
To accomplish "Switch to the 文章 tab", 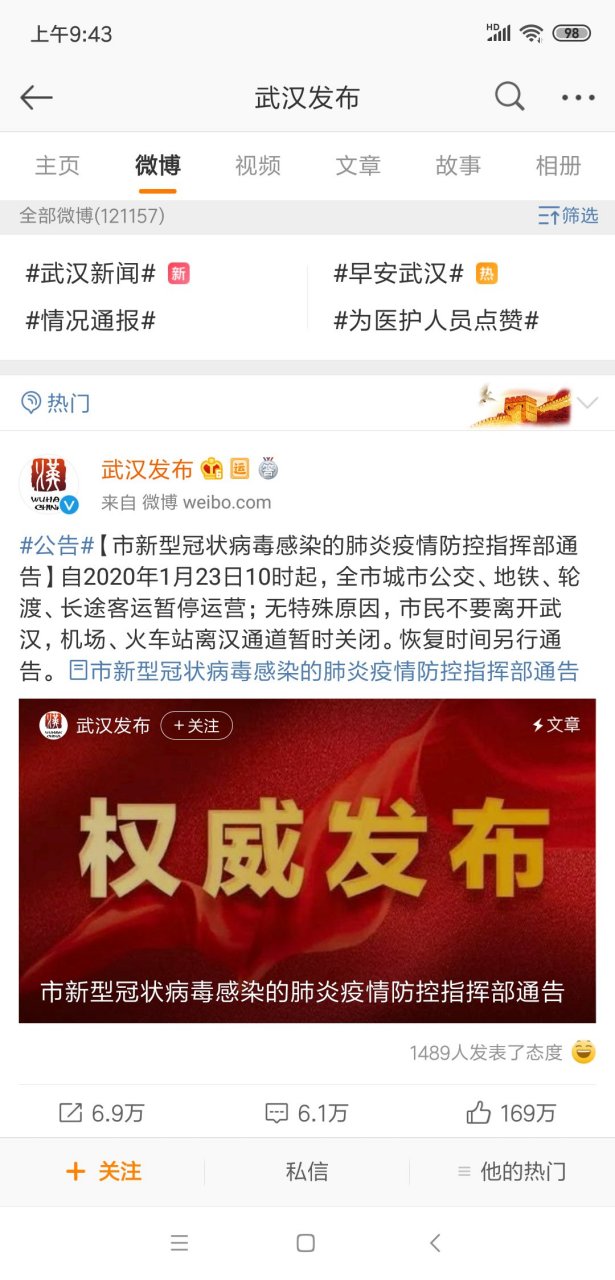I will coord(358,165).
